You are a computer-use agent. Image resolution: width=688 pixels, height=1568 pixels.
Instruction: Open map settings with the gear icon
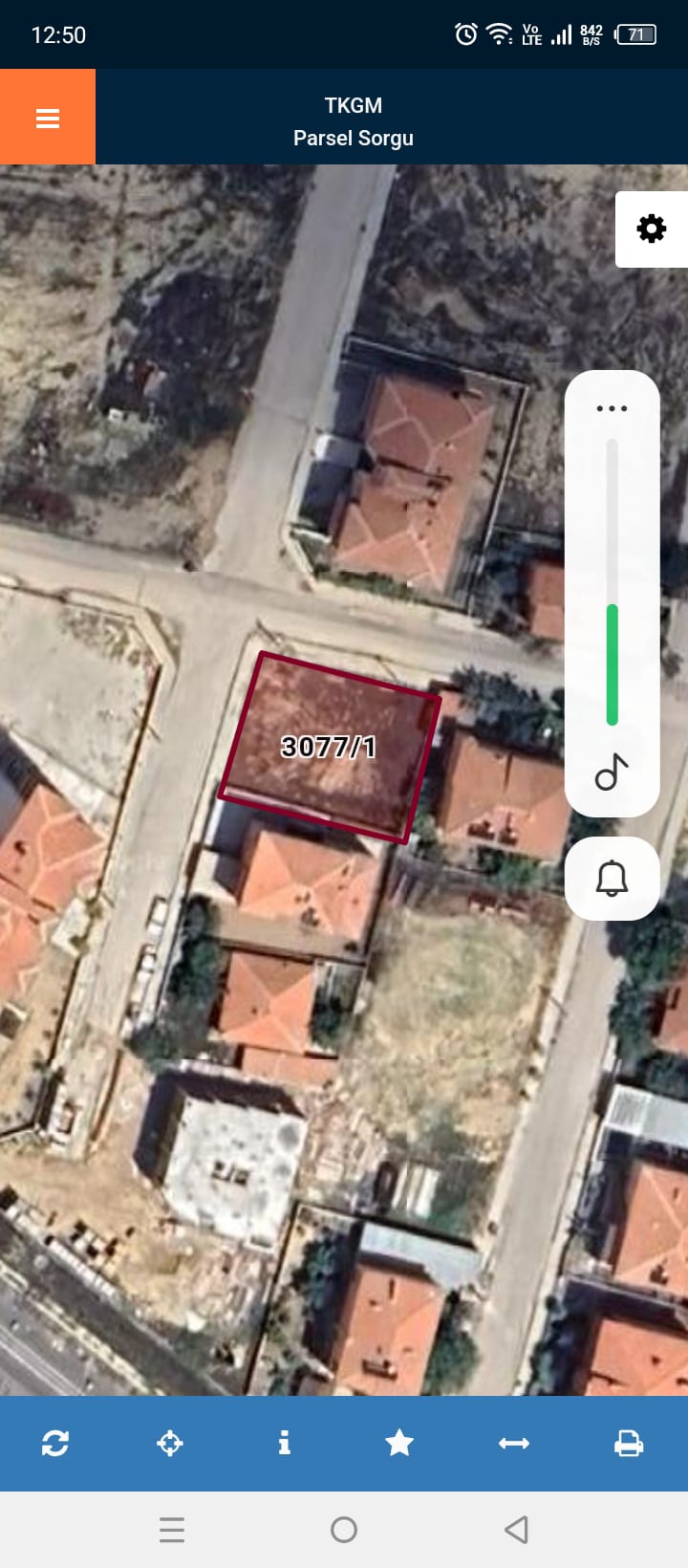click(651, 229)
